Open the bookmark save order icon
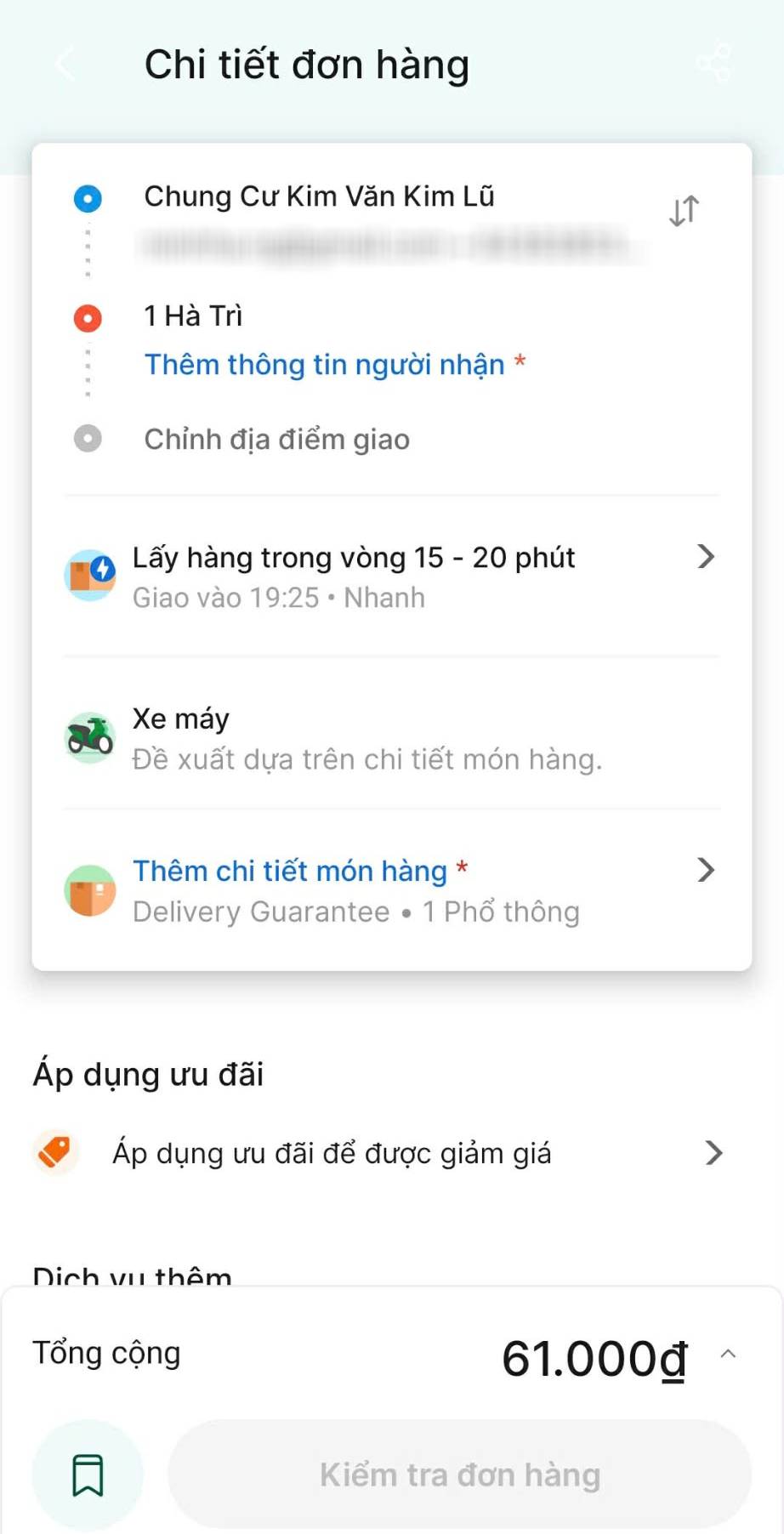This screenshot has height=1534, width=784. pos(88,1475)
